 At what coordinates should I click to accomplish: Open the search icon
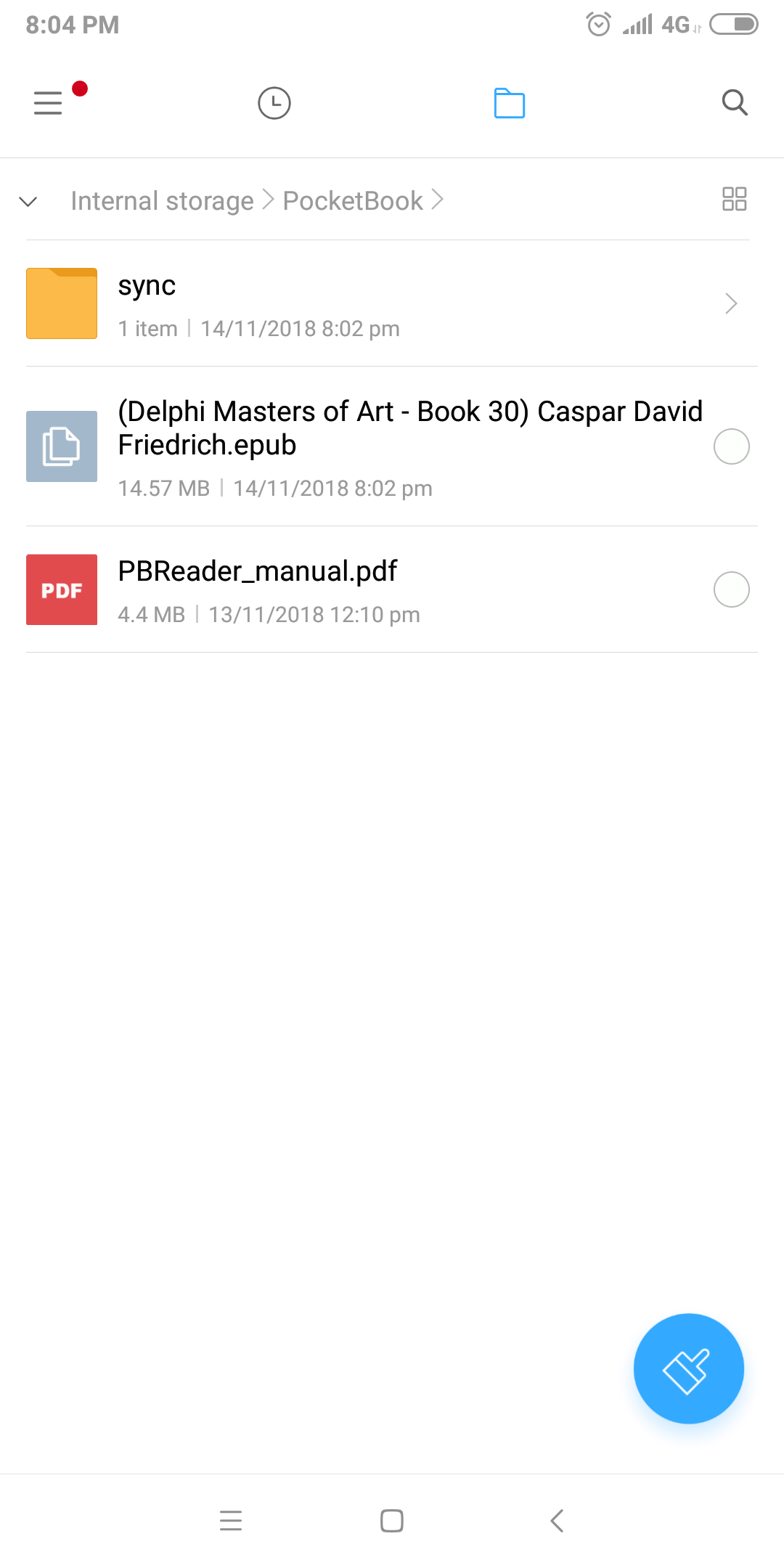point(735,103)
